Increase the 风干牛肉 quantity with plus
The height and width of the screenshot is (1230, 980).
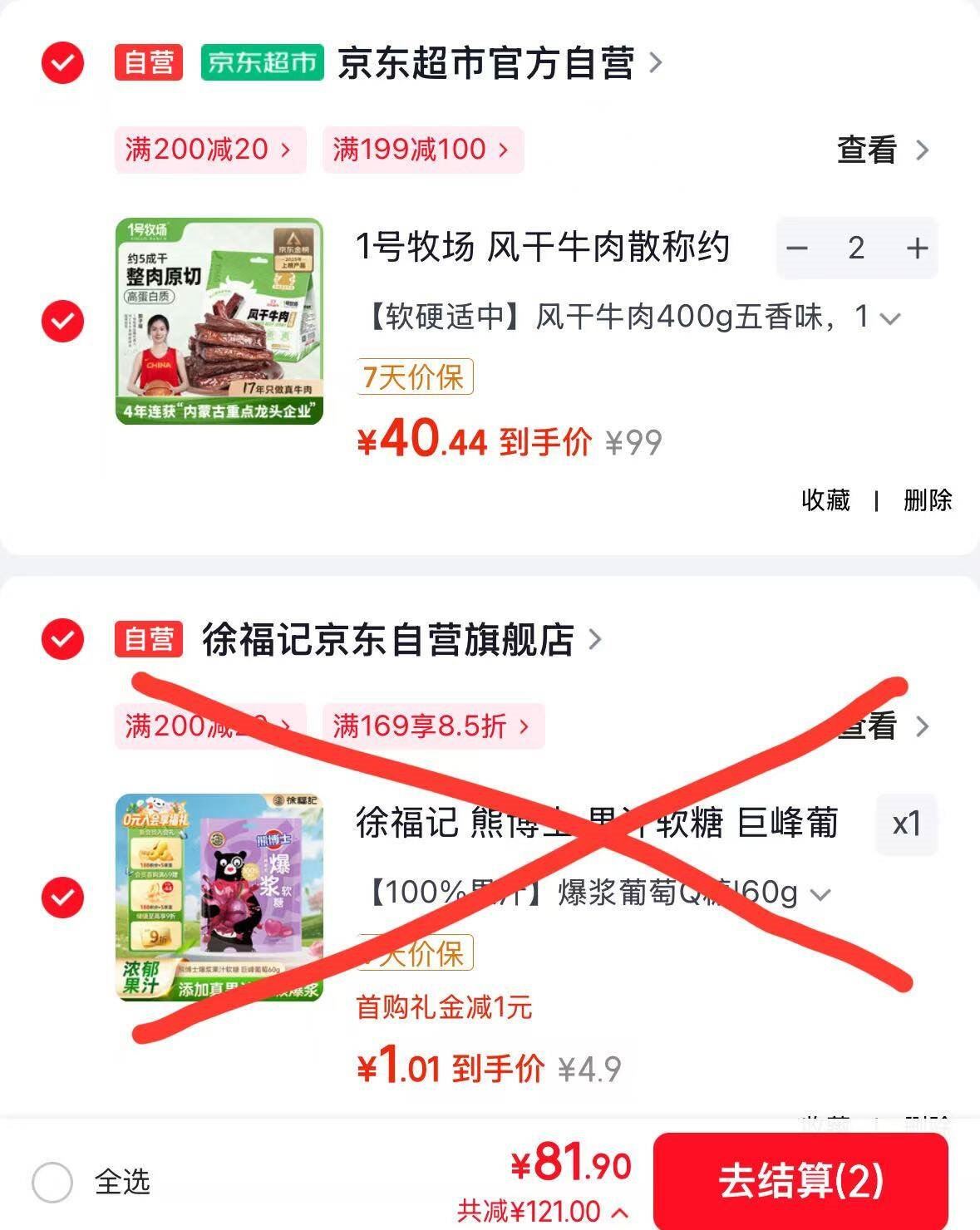point(917,248)
